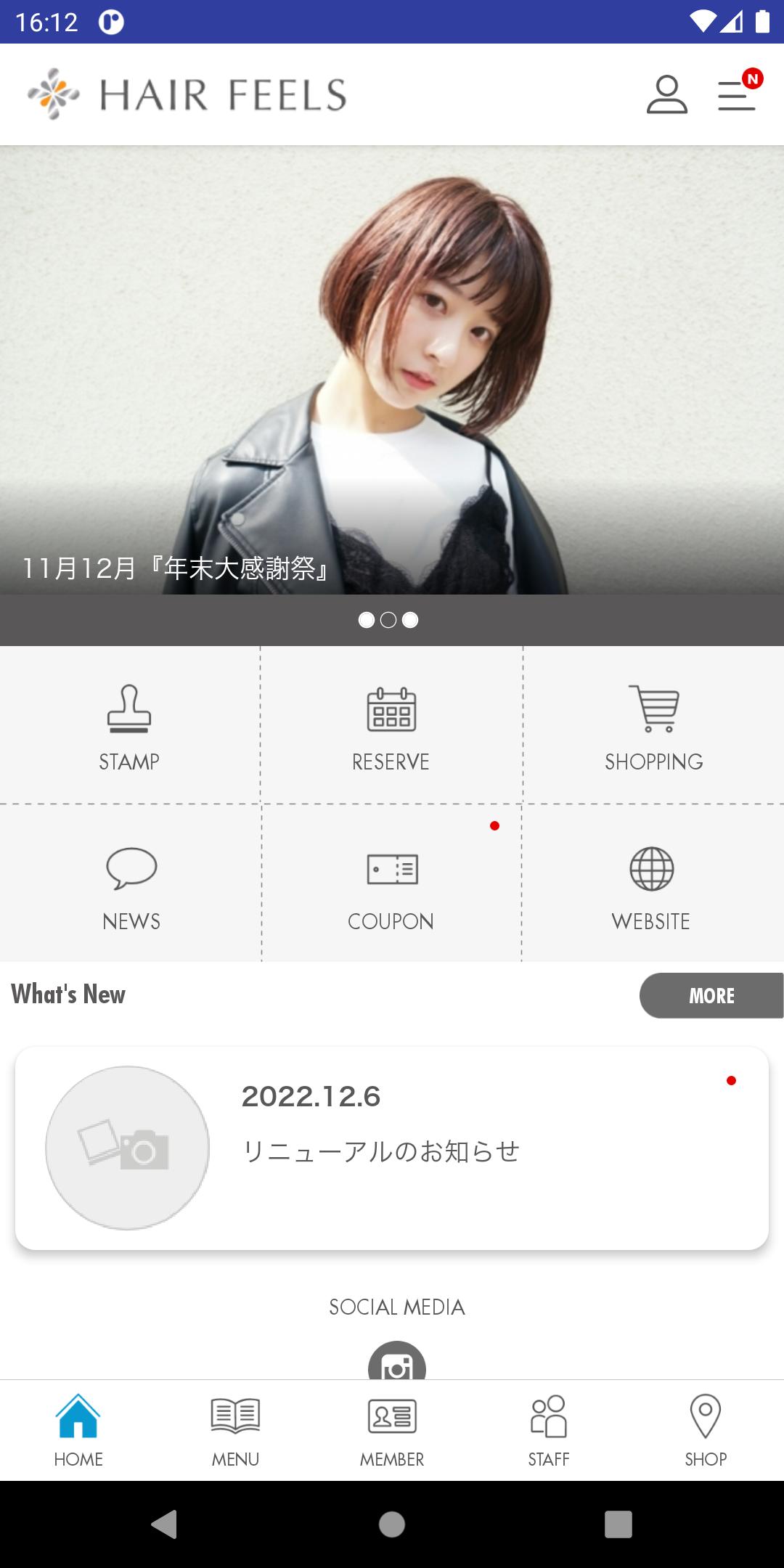Tap the system recent apps button
The width and height of the screenshot is (784, 1568).
[x=618, y=1524]
